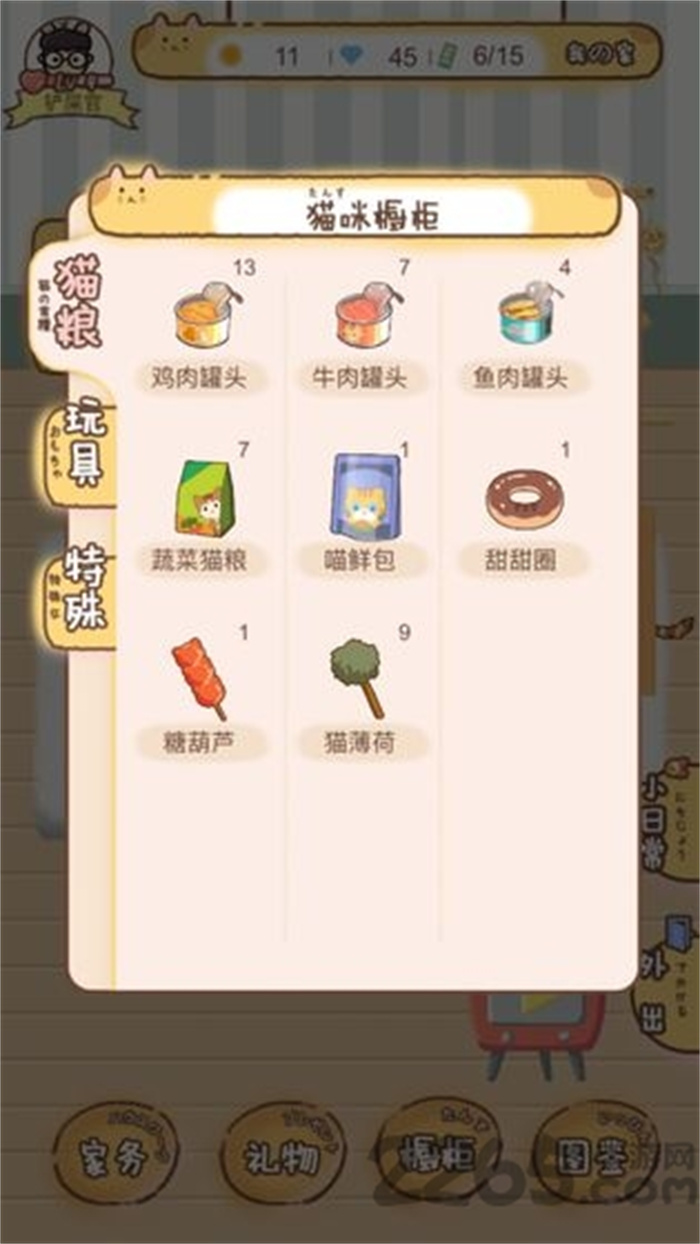Image resolution: width=700 pixels, height=1244 pixels.
Task: Select the 糖葫芦 candied haw stick
Action: tap(203, 682)
